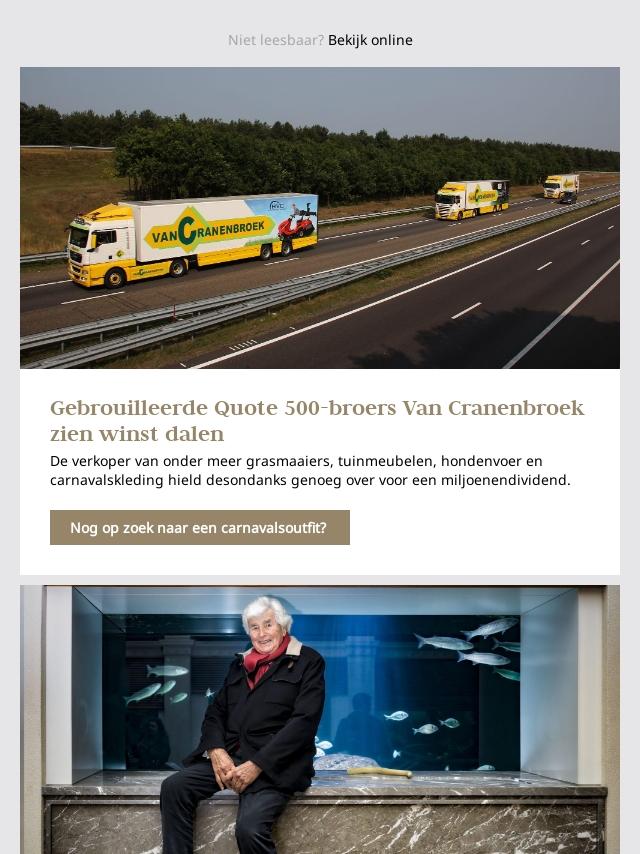640x854 pixels.
Task: Open the Van Cranenbroek headline article
Action: (x=316, y=421)
